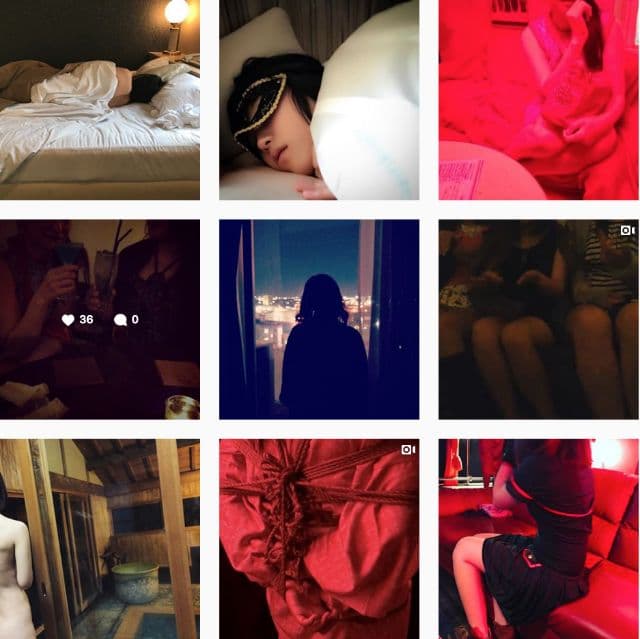Open the wooden bathhouse with ceramic tub post
Screen dimensions: 640x639
(100, 538)
